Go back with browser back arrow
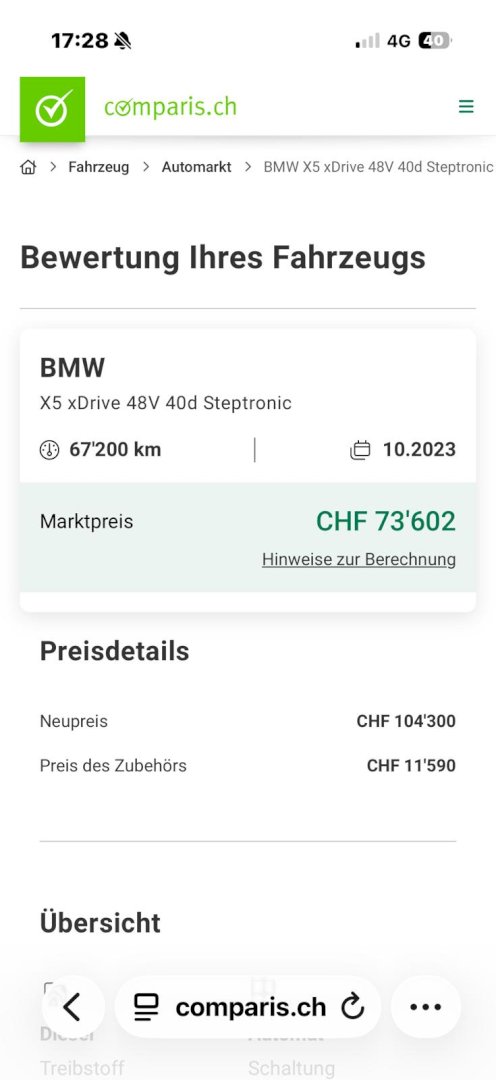 tap(73, 1007)
